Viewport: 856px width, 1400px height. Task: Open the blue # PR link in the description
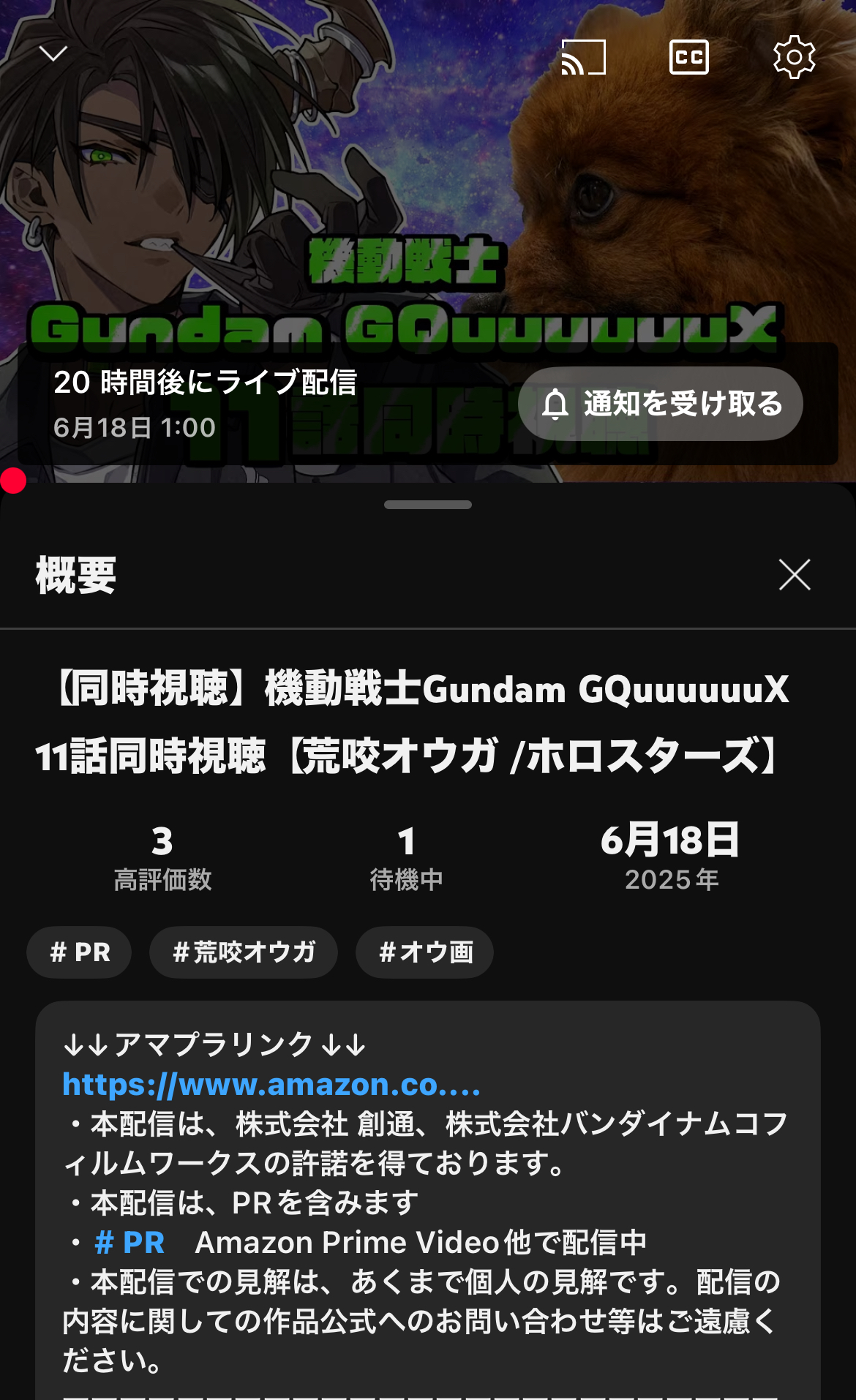[x=129, y=1242]
